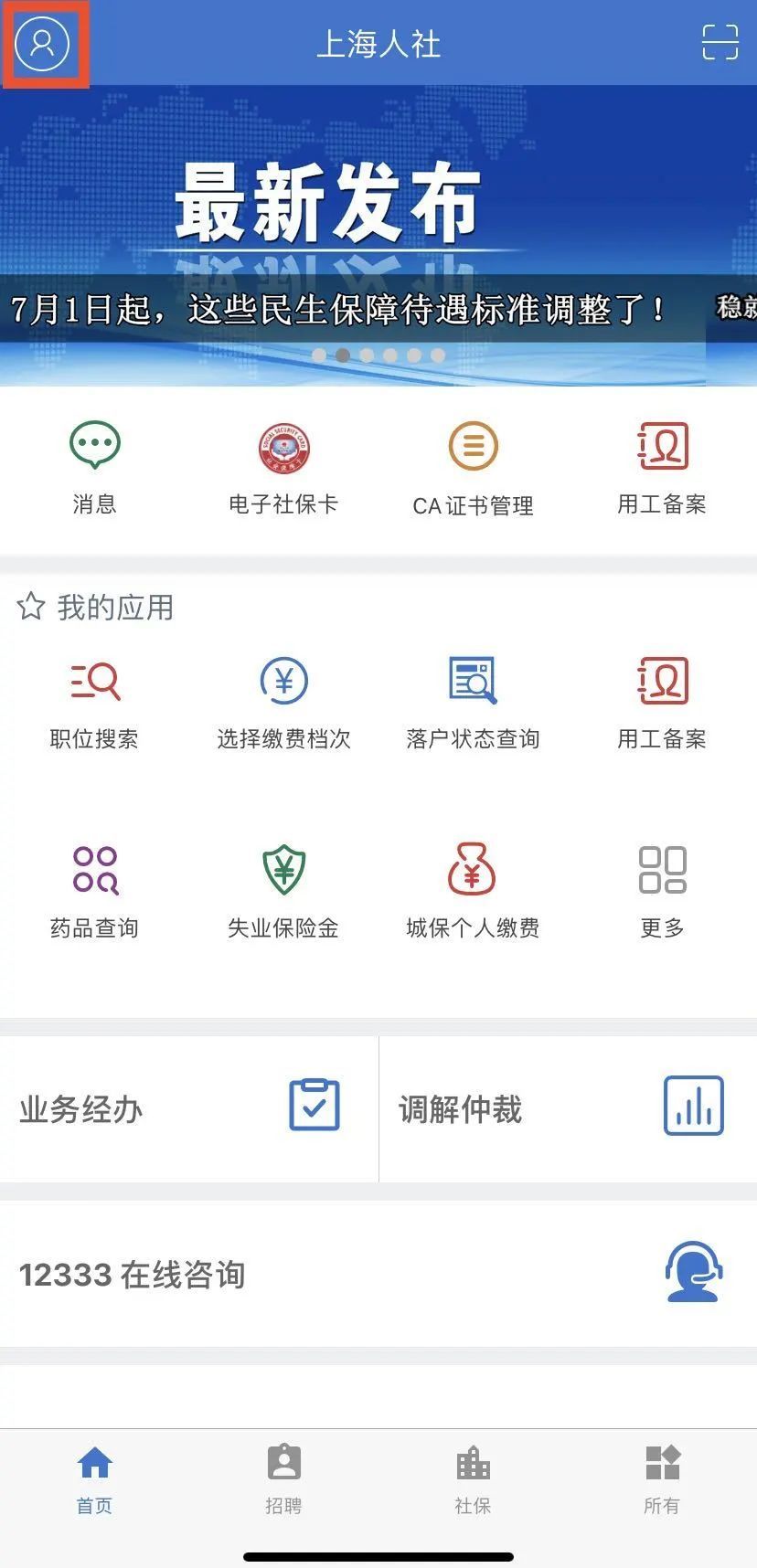Open the user profile icon
This screenshot has width=757, height=1568.
[43, 43]
